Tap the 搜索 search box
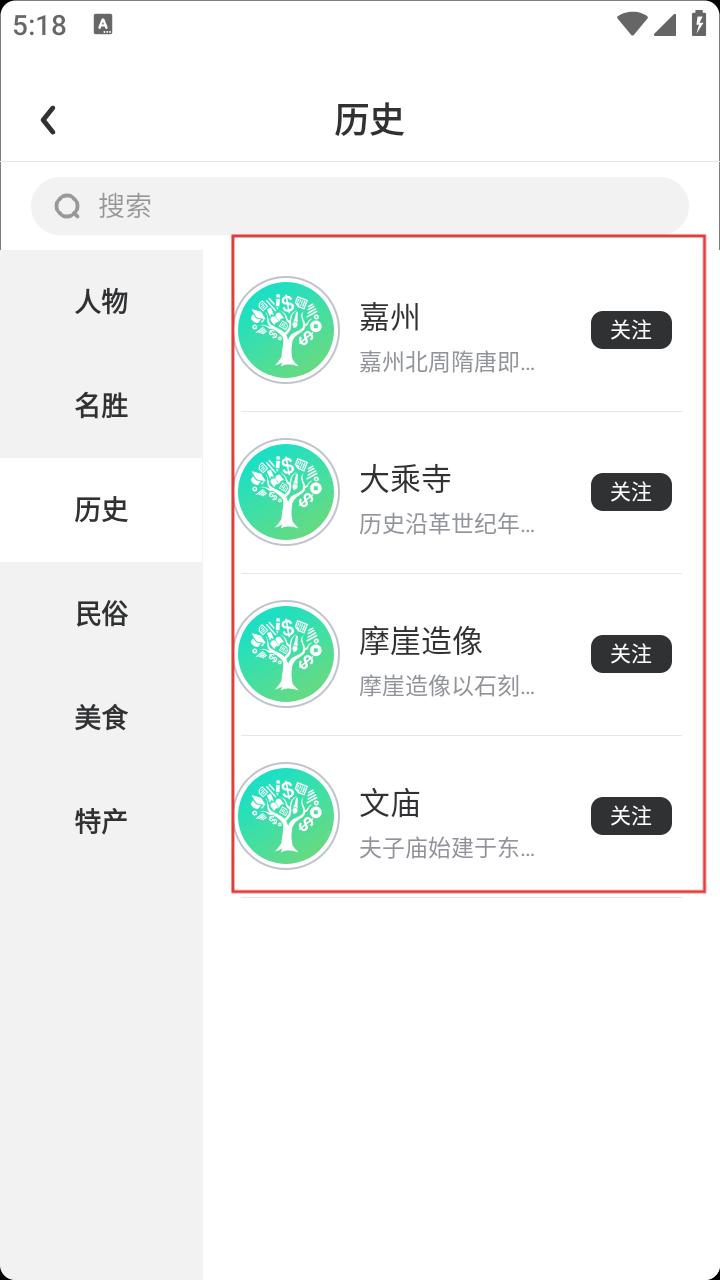Viewport: 720px width, 1280px height. (360, 206)
